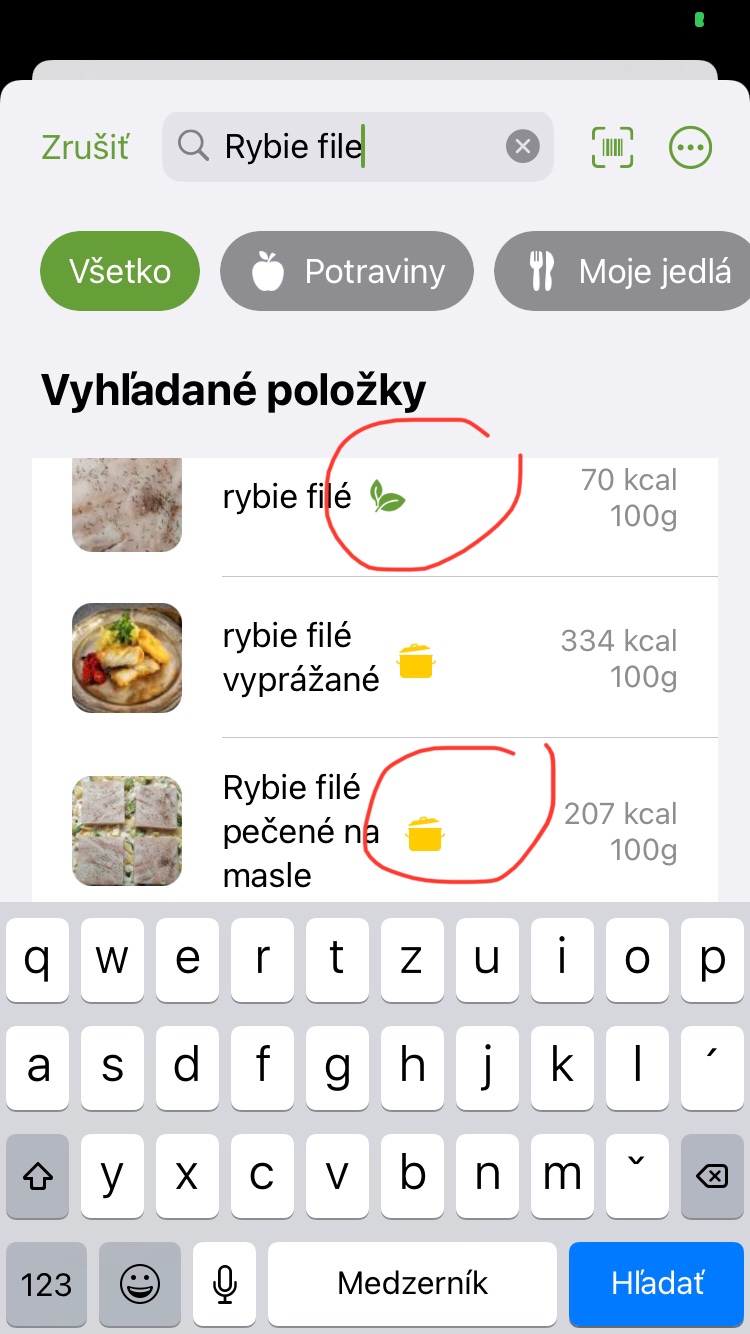This screenshot has width=750, height=1334.
Task: Tap the backspace key
Action: (x=711, y=1177)
